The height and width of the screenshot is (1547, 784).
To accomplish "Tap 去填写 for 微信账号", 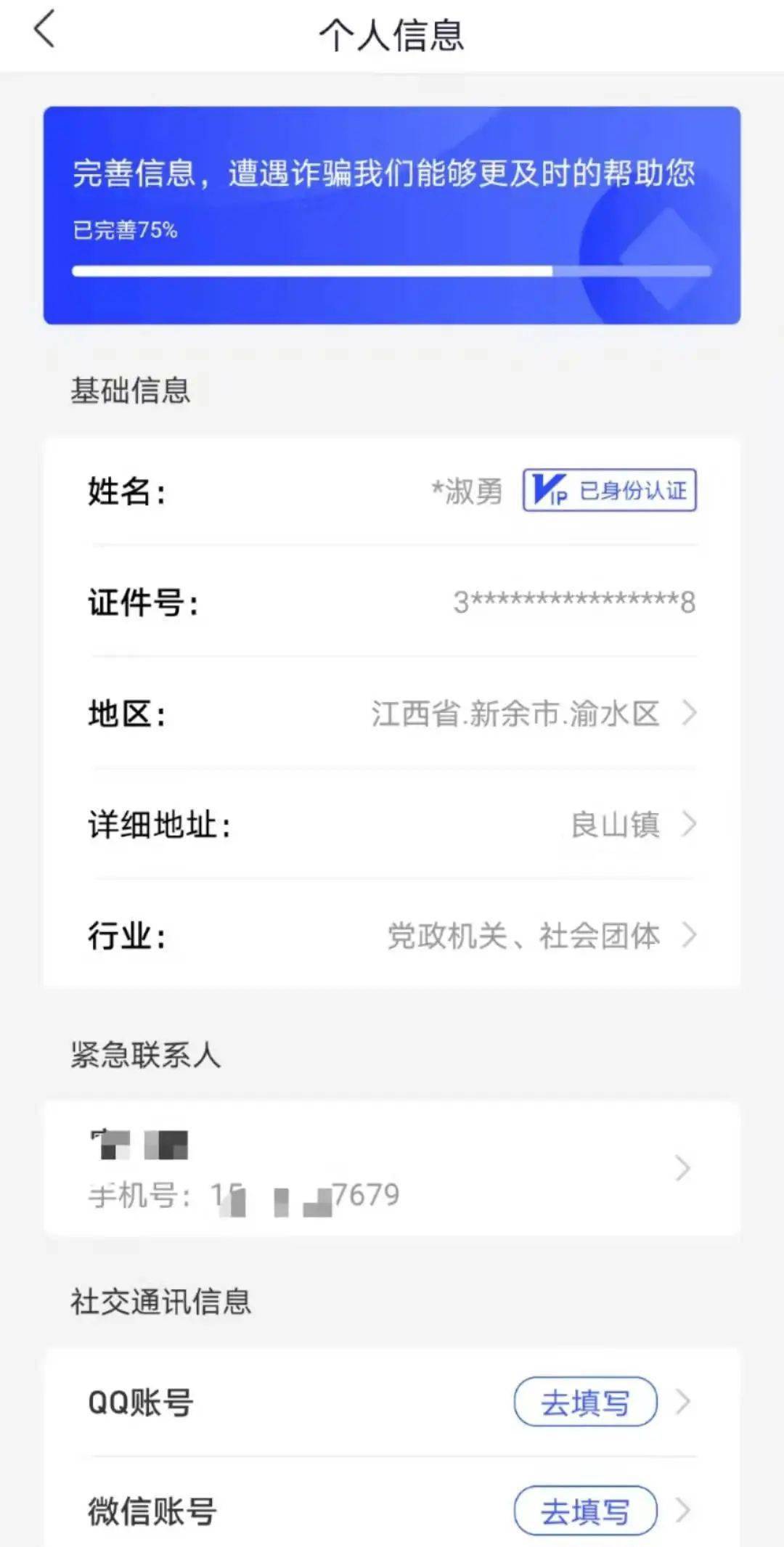I will pyautogui.click(x=585, y=1511).
